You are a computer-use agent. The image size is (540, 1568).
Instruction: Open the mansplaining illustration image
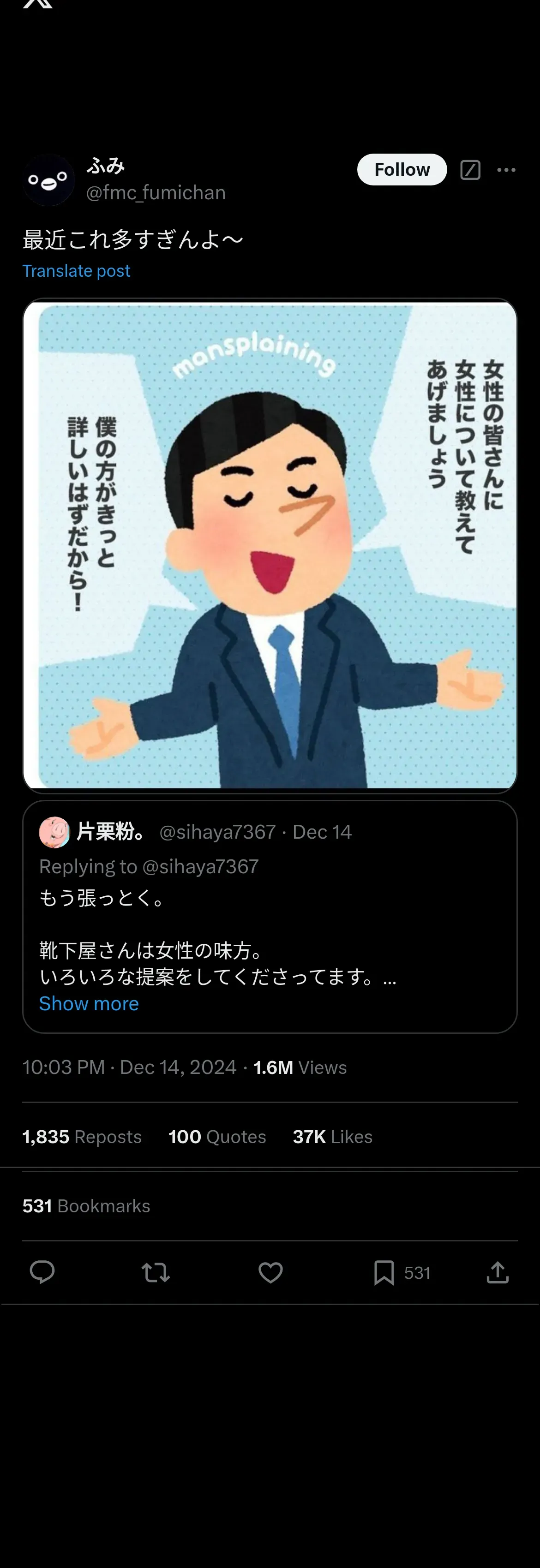(270, 545)
